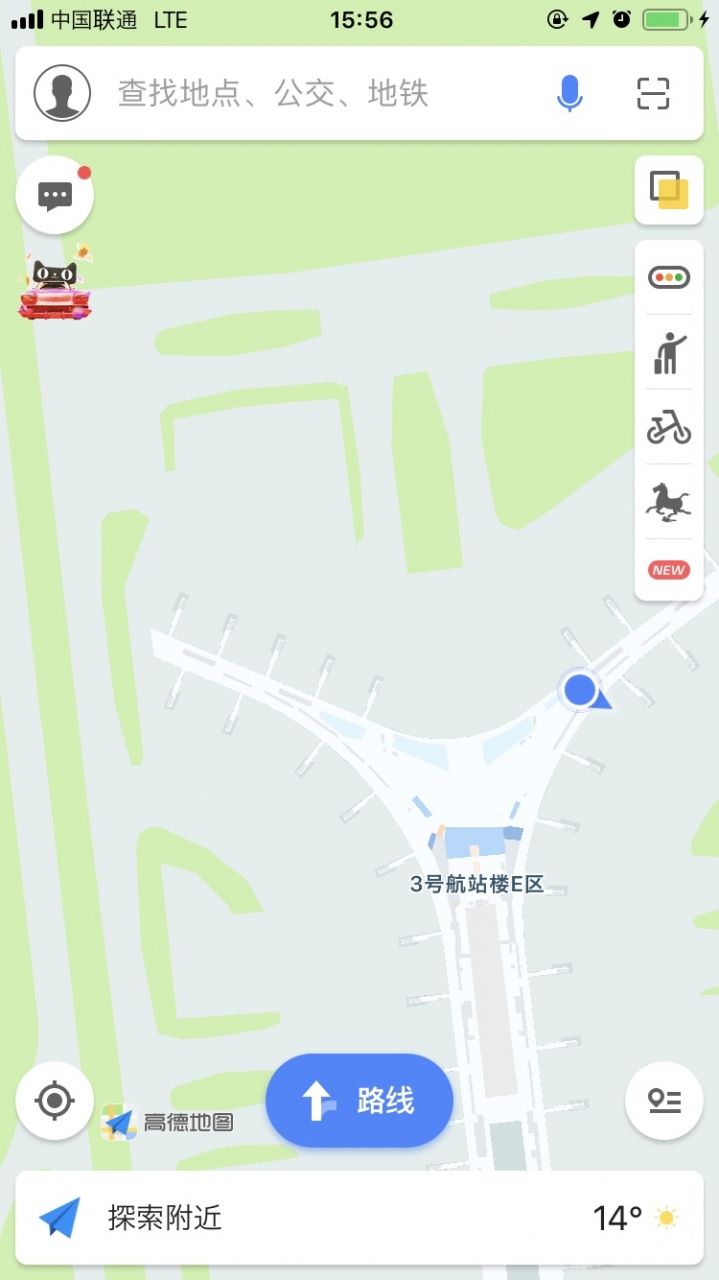Open the taxi hailing option
The height and width of the screenshot is (1280, 719).
(668, 352)
